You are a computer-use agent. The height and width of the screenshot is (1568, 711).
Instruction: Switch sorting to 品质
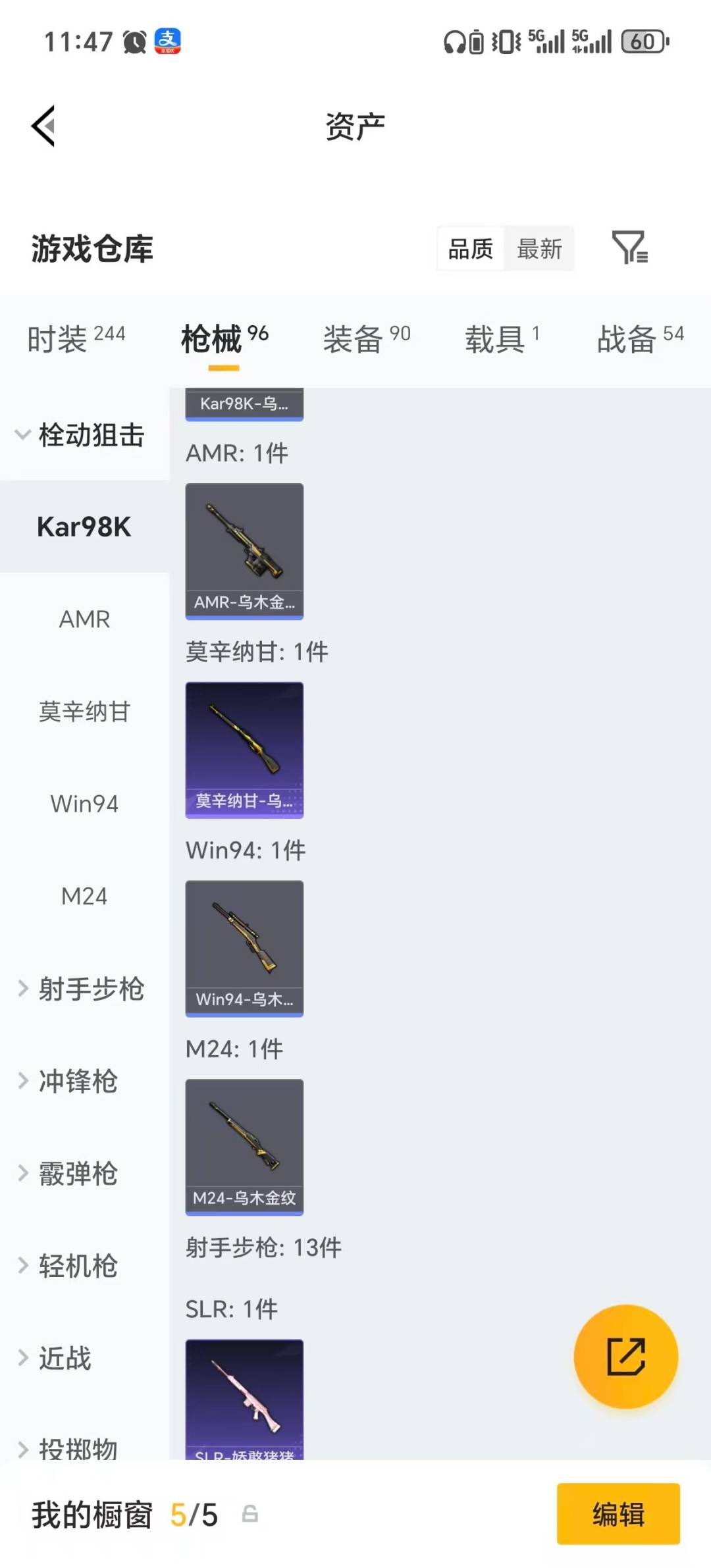[x=470, y=248]
